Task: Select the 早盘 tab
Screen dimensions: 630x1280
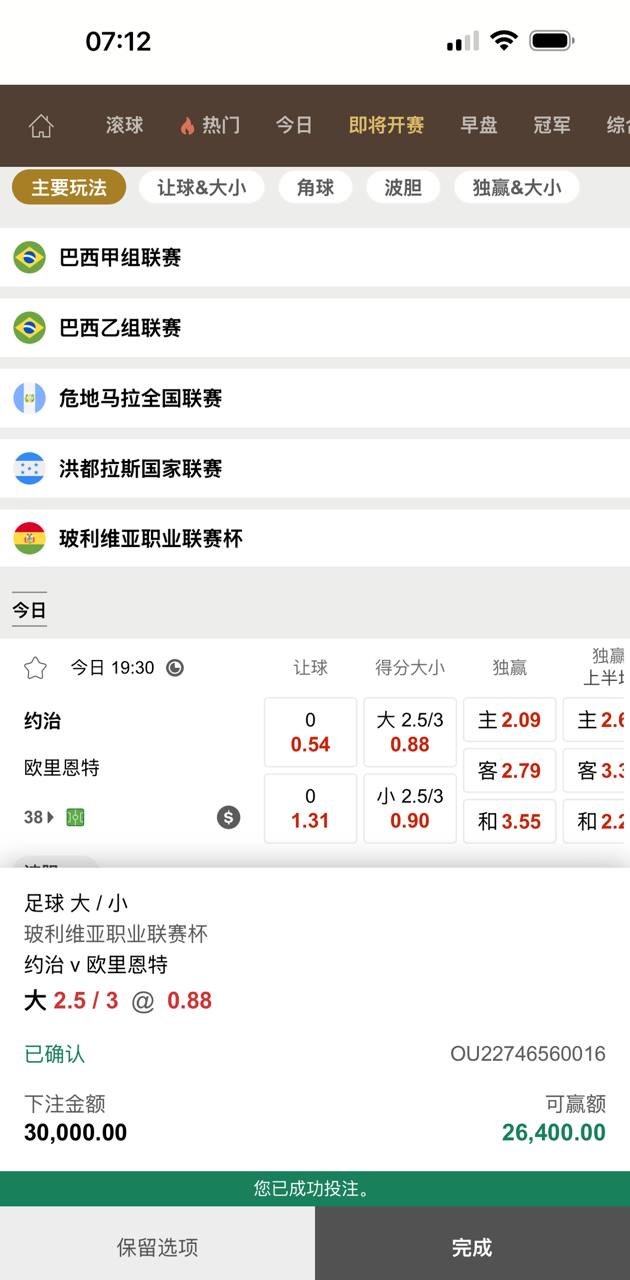Action: pyautogui.click(x=479, y=125)
